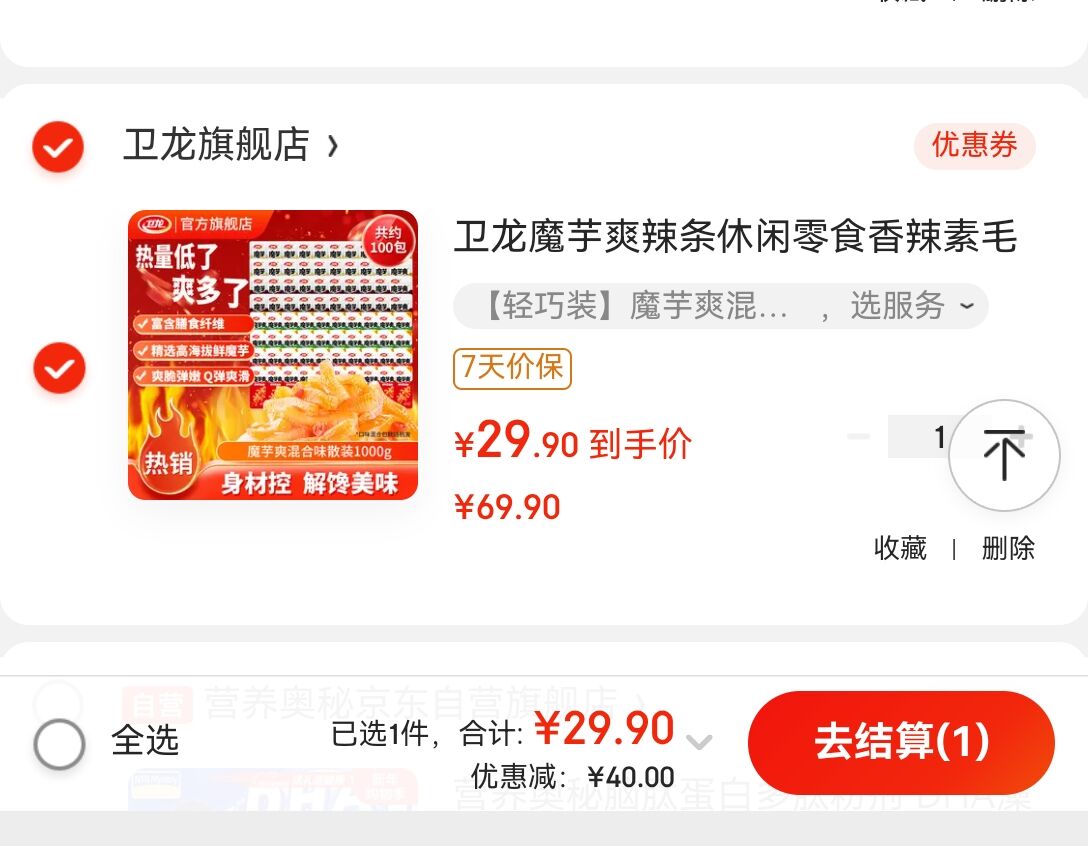Decrease the item quantity by one
The height and width of the screenshot is (846, 1088).
(x=858, y=437)
